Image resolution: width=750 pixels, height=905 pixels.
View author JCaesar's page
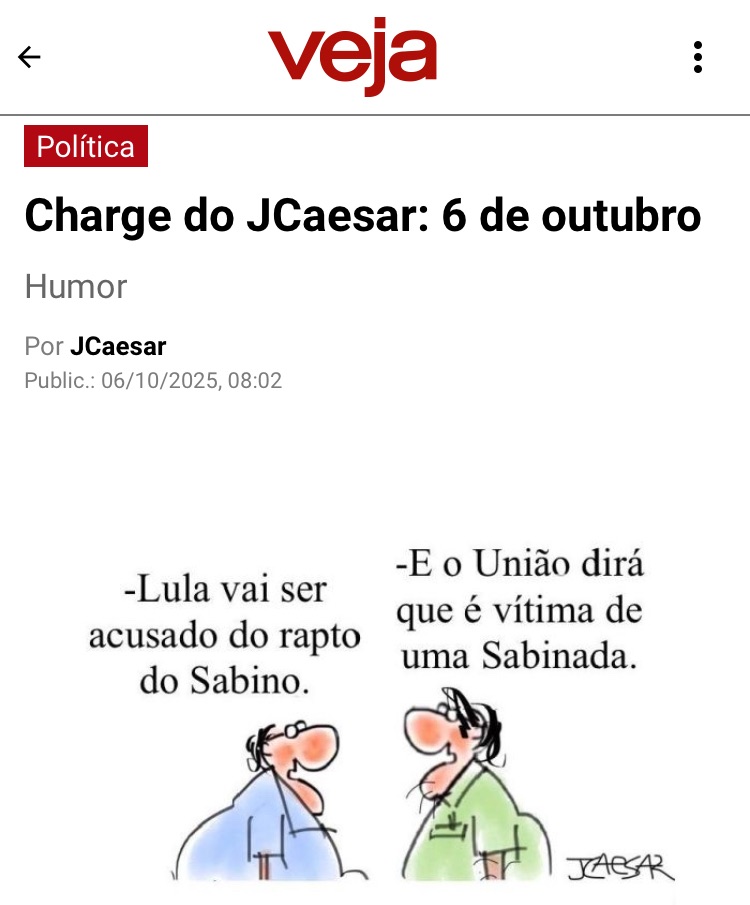click(118, 347)
